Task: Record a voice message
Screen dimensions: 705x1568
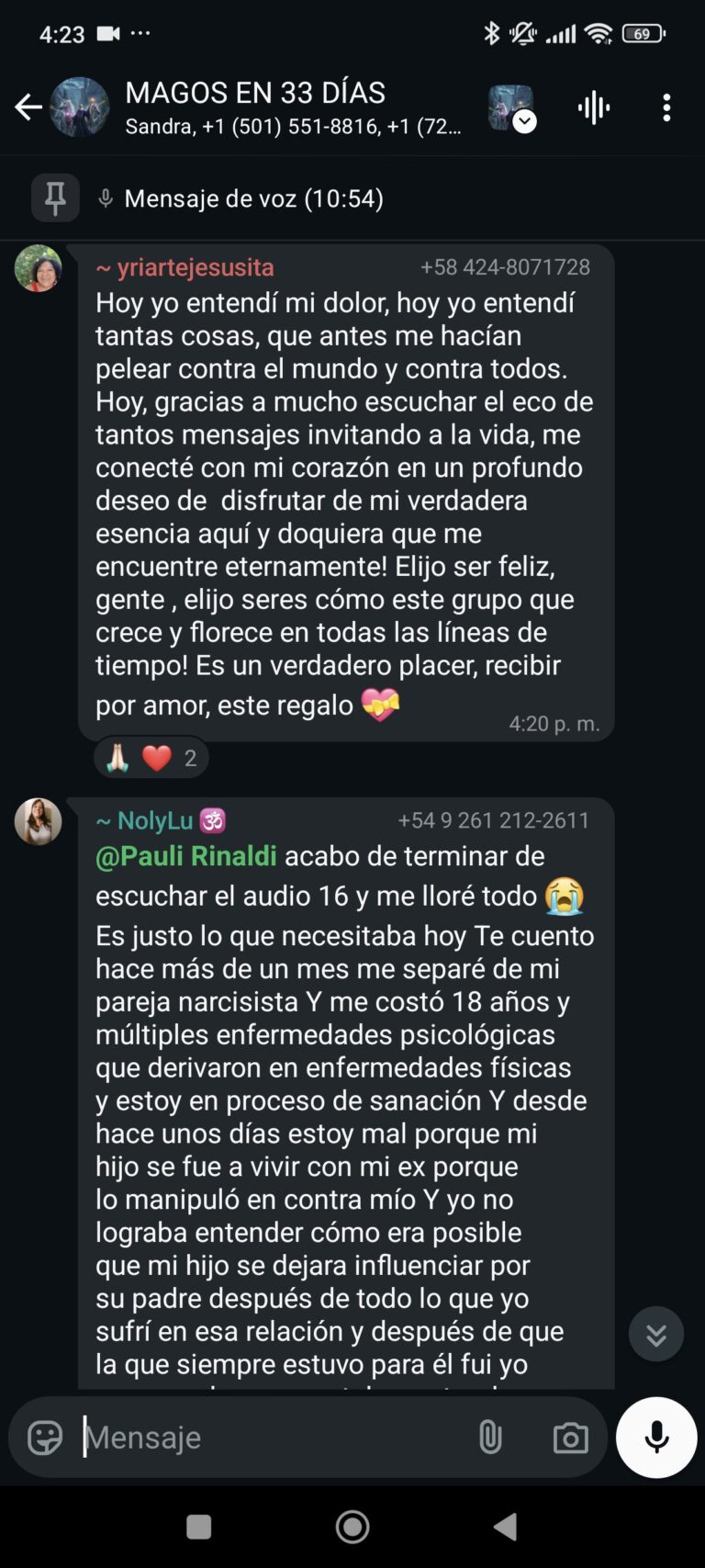Action: tap(656, 1438)
